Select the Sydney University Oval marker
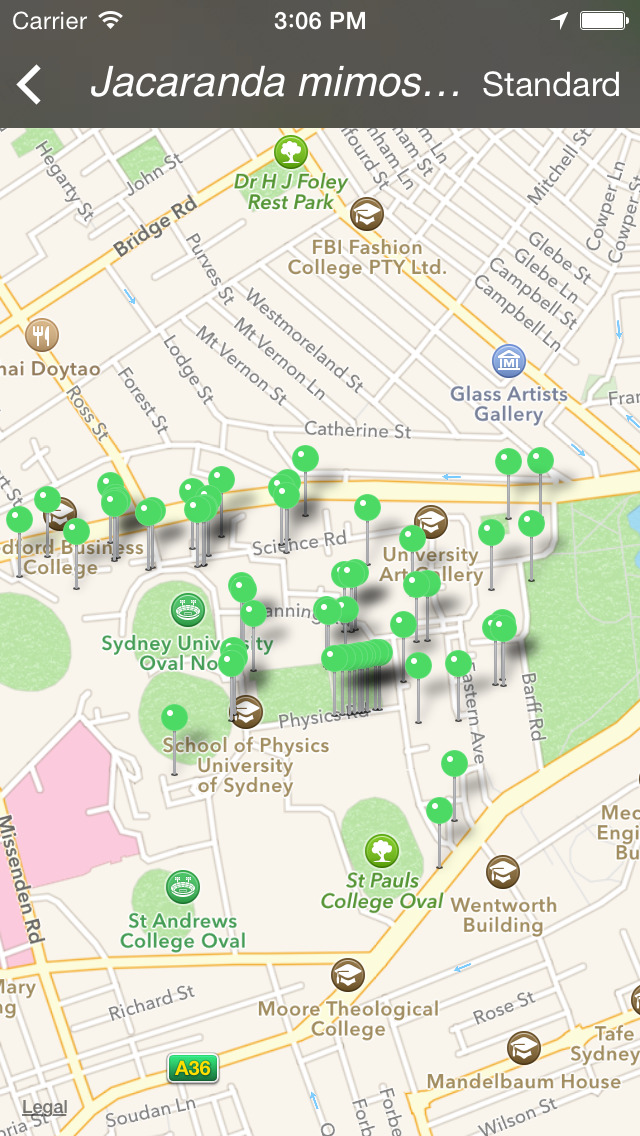The width and height of the screenshot is (640, 1136). click(x=188, y=610)
